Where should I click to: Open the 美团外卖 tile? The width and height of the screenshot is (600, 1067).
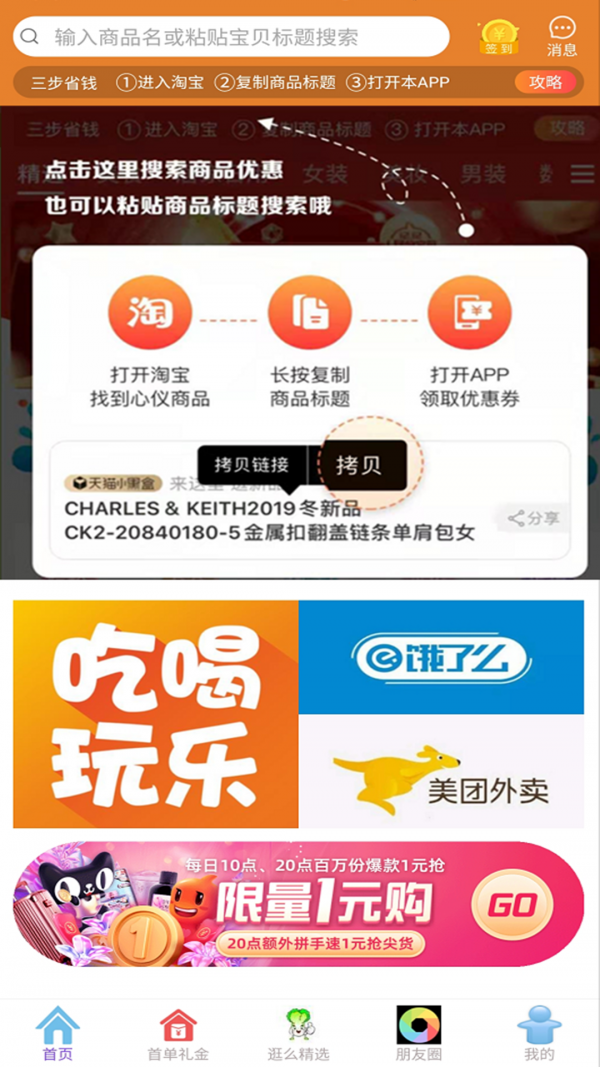point(441,772)
